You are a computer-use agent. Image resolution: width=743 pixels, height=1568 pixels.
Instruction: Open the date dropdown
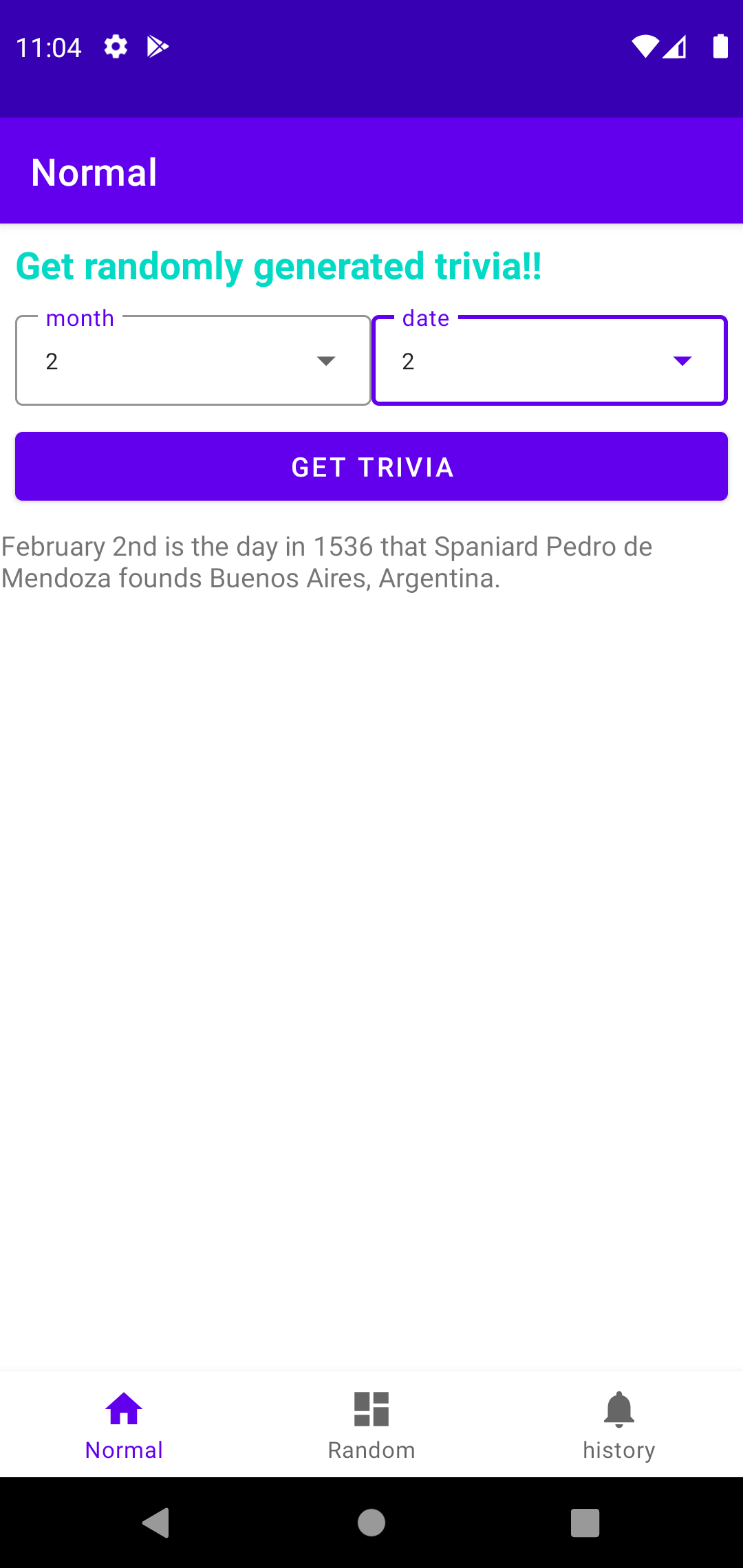click(x=549, y=360)
